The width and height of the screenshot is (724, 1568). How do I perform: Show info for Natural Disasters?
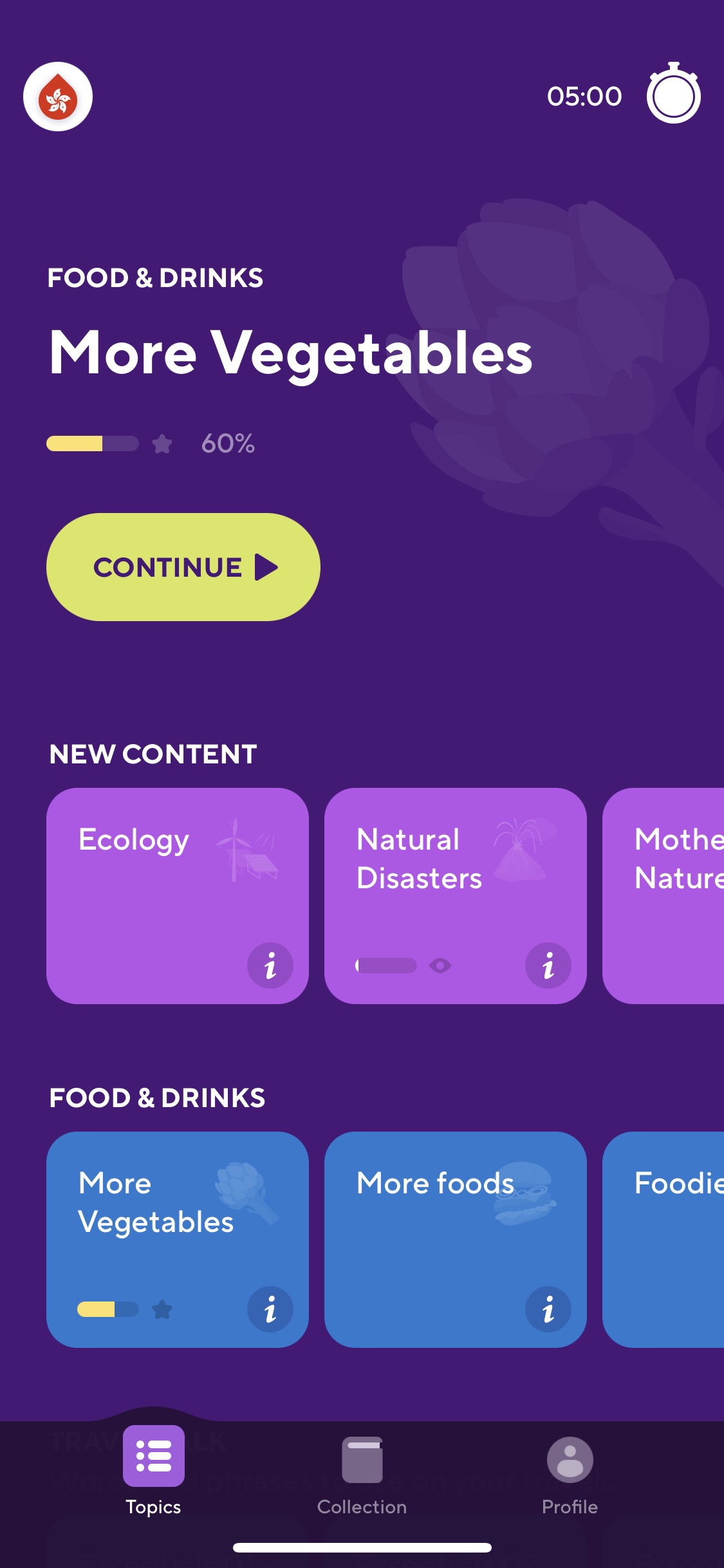pos(548,966)
